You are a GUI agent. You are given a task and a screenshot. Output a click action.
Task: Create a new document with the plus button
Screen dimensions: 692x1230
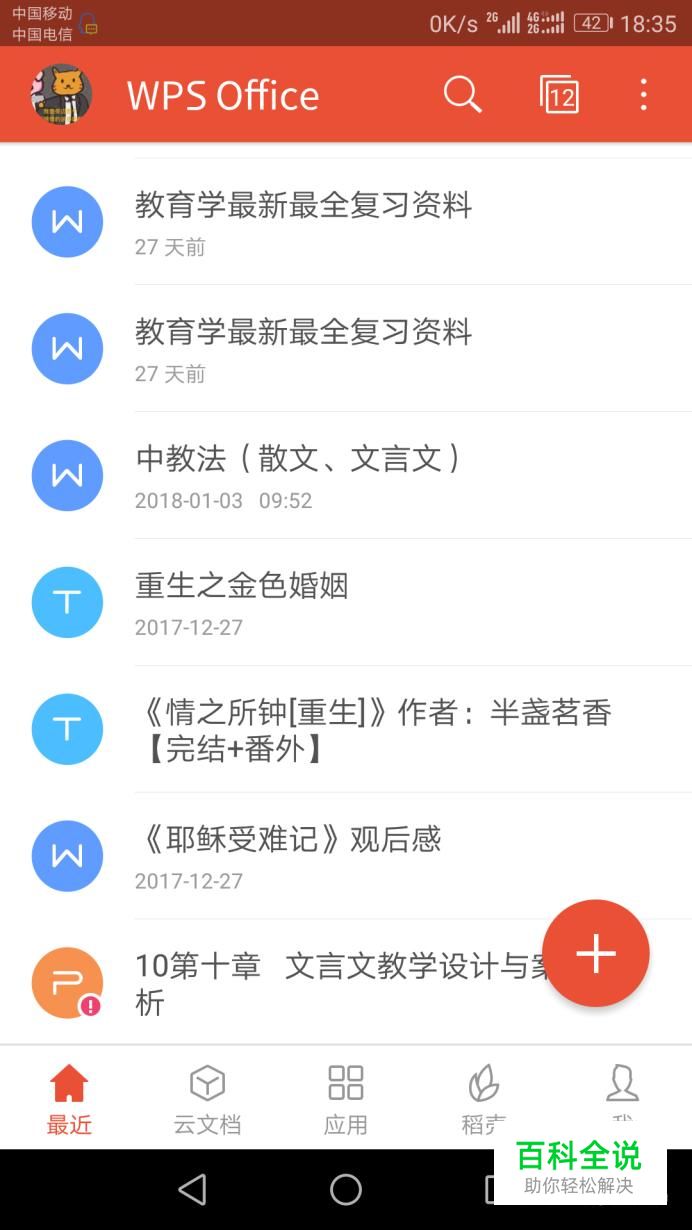tap(596, 953)
